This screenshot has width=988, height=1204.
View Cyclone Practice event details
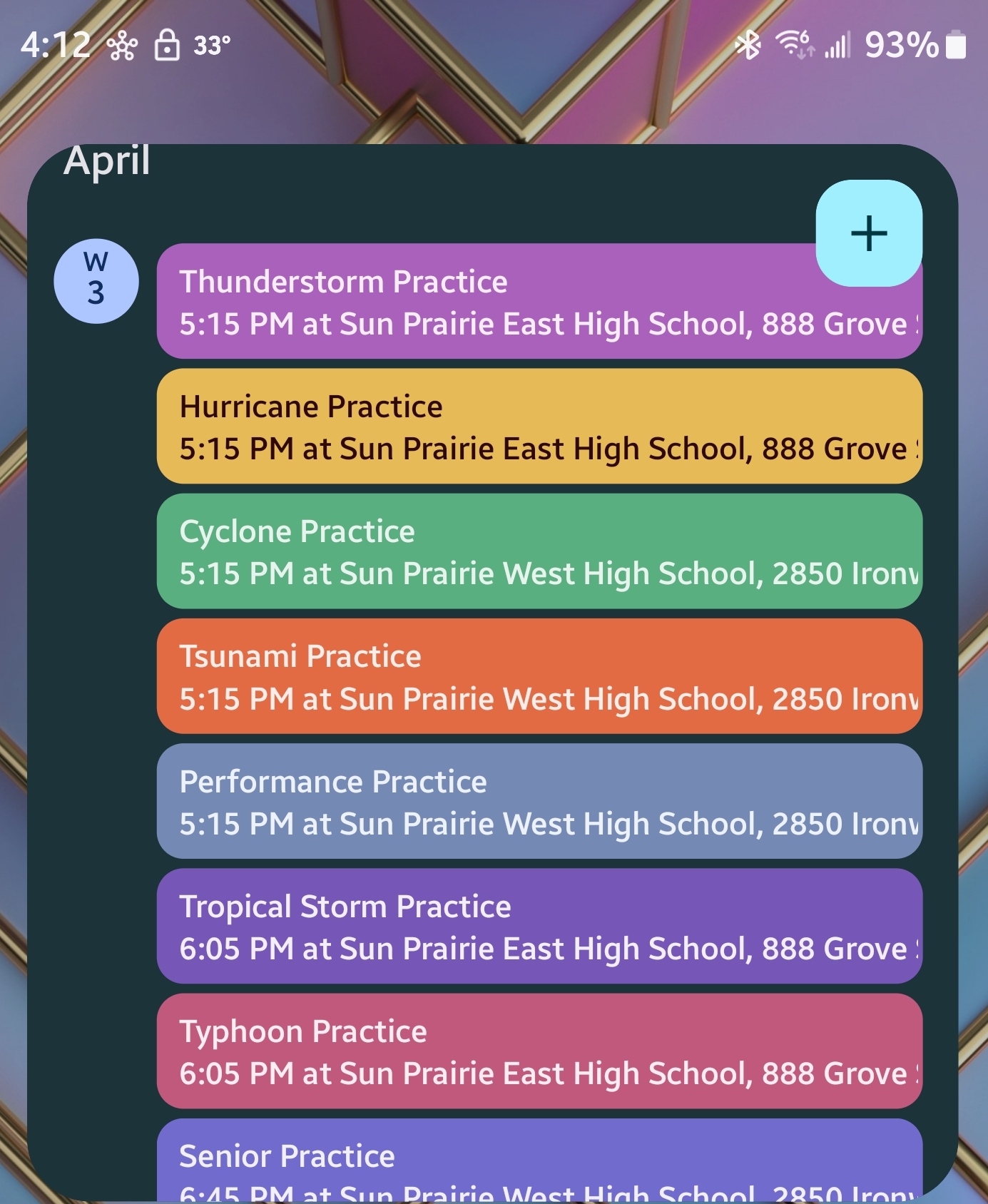(539, 551)
